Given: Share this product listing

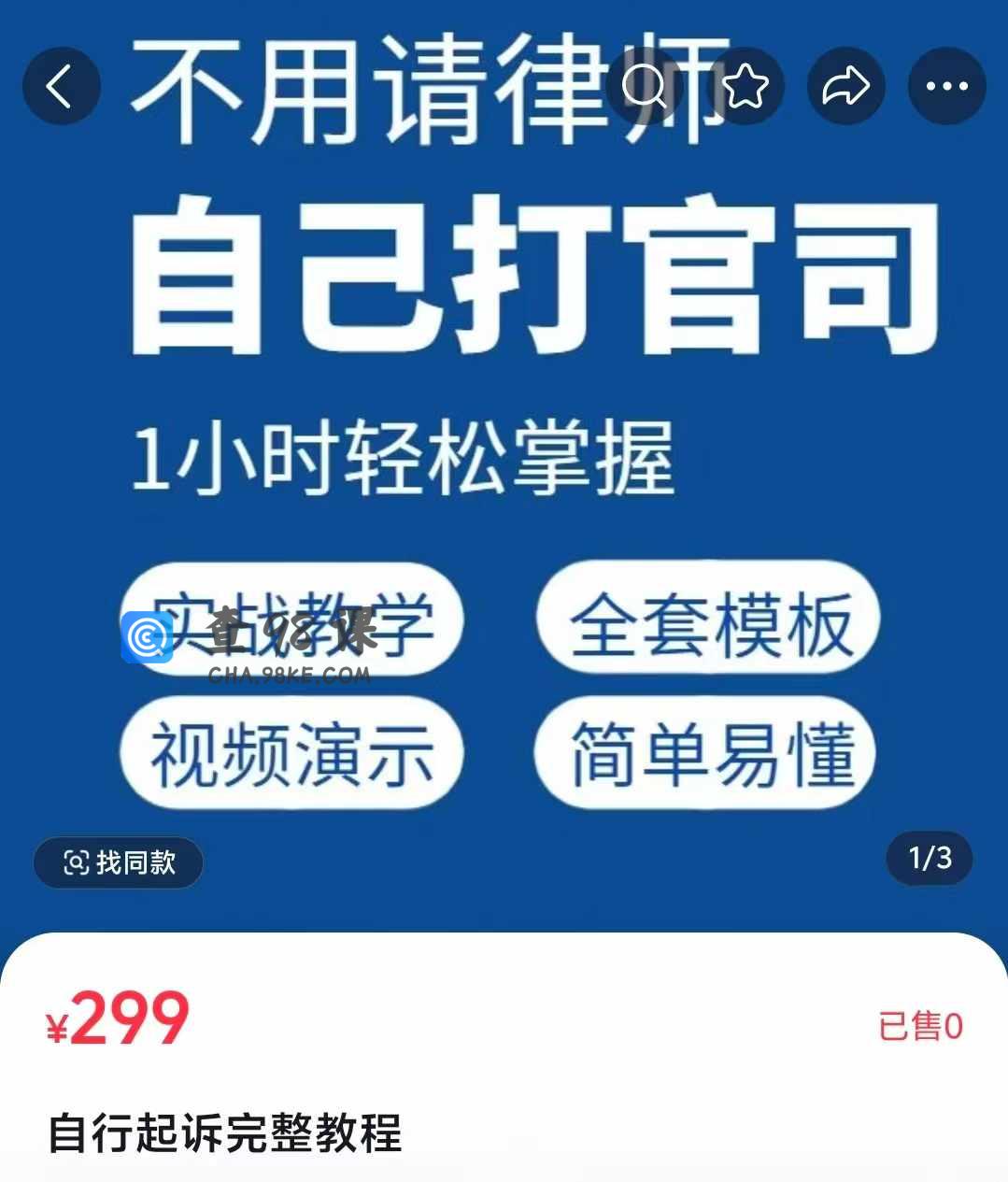Looking at the screenshot, I should pyautogui.click(x=846, y=86).
